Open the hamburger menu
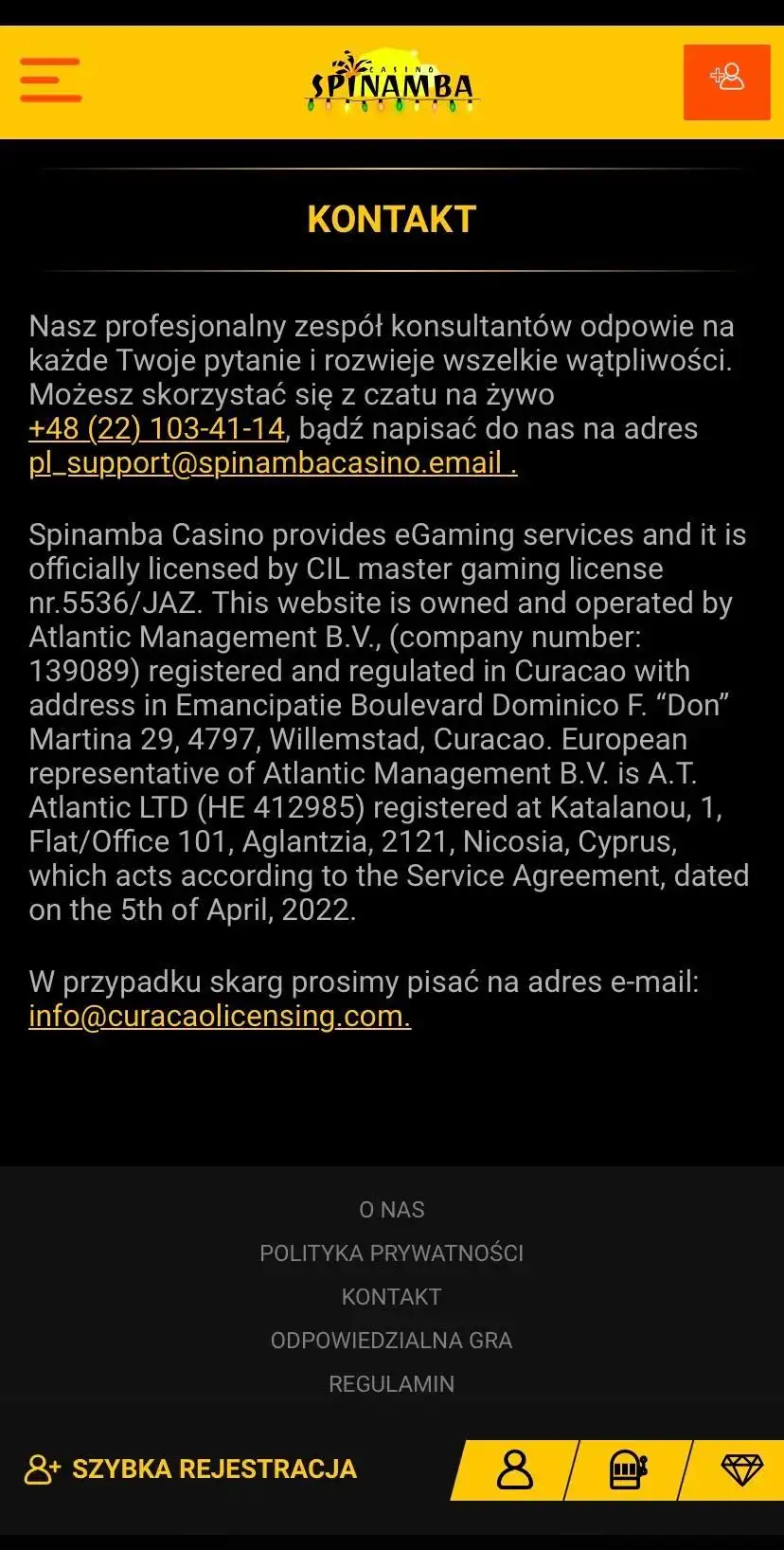The height and width of the screenshot is (1550, 784). tap(51, 80)
